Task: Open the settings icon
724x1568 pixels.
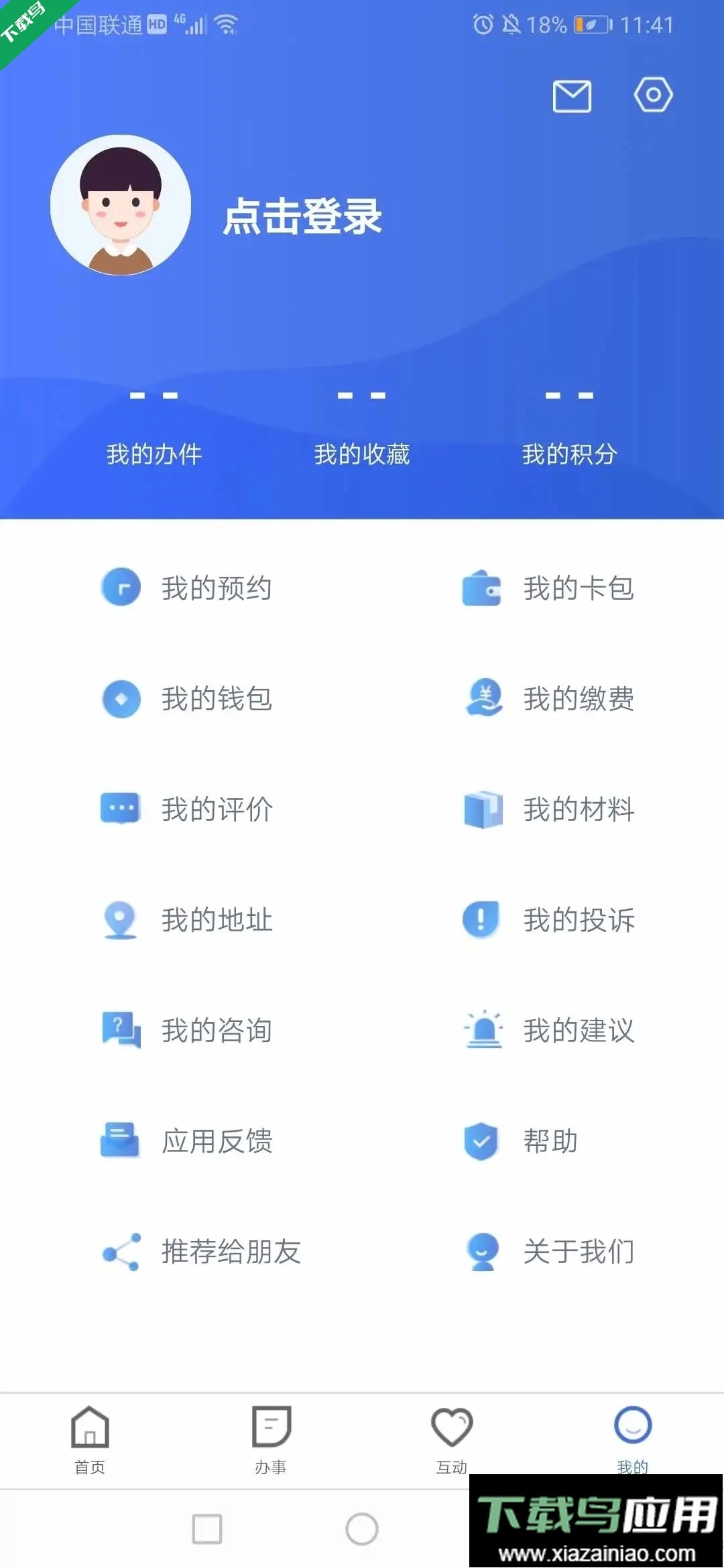Action: click(x=652, y=95)
